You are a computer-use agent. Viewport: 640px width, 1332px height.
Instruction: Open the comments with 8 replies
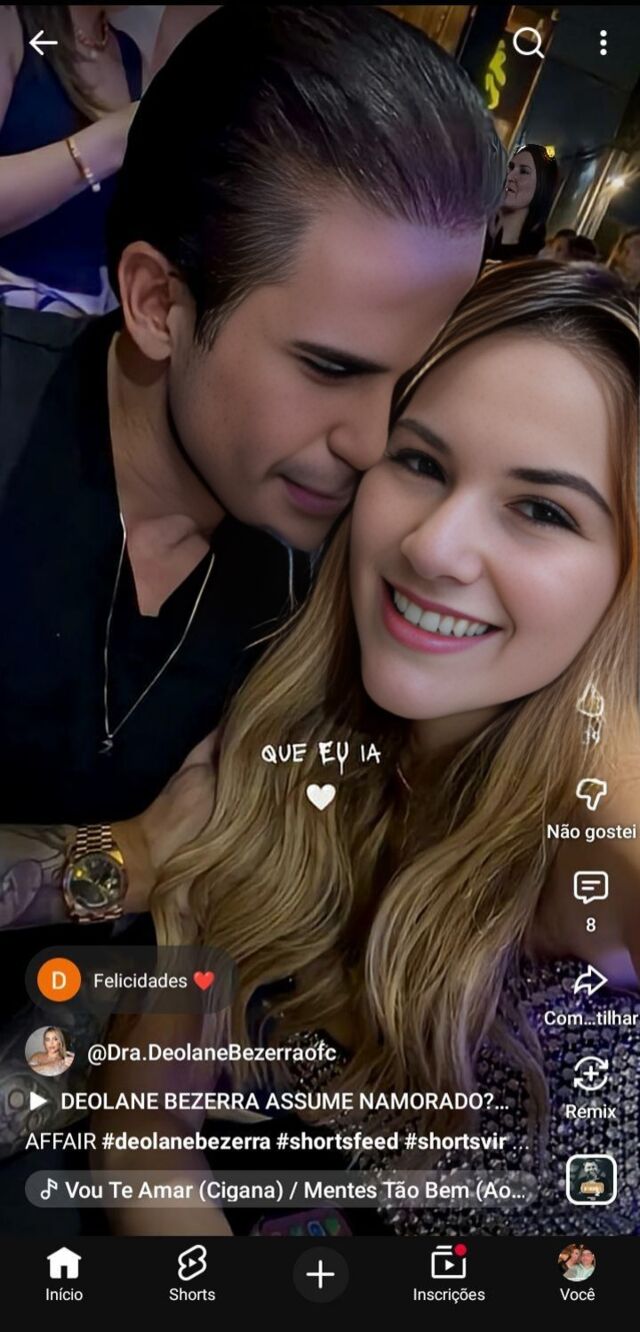click(x=591, y=888)
